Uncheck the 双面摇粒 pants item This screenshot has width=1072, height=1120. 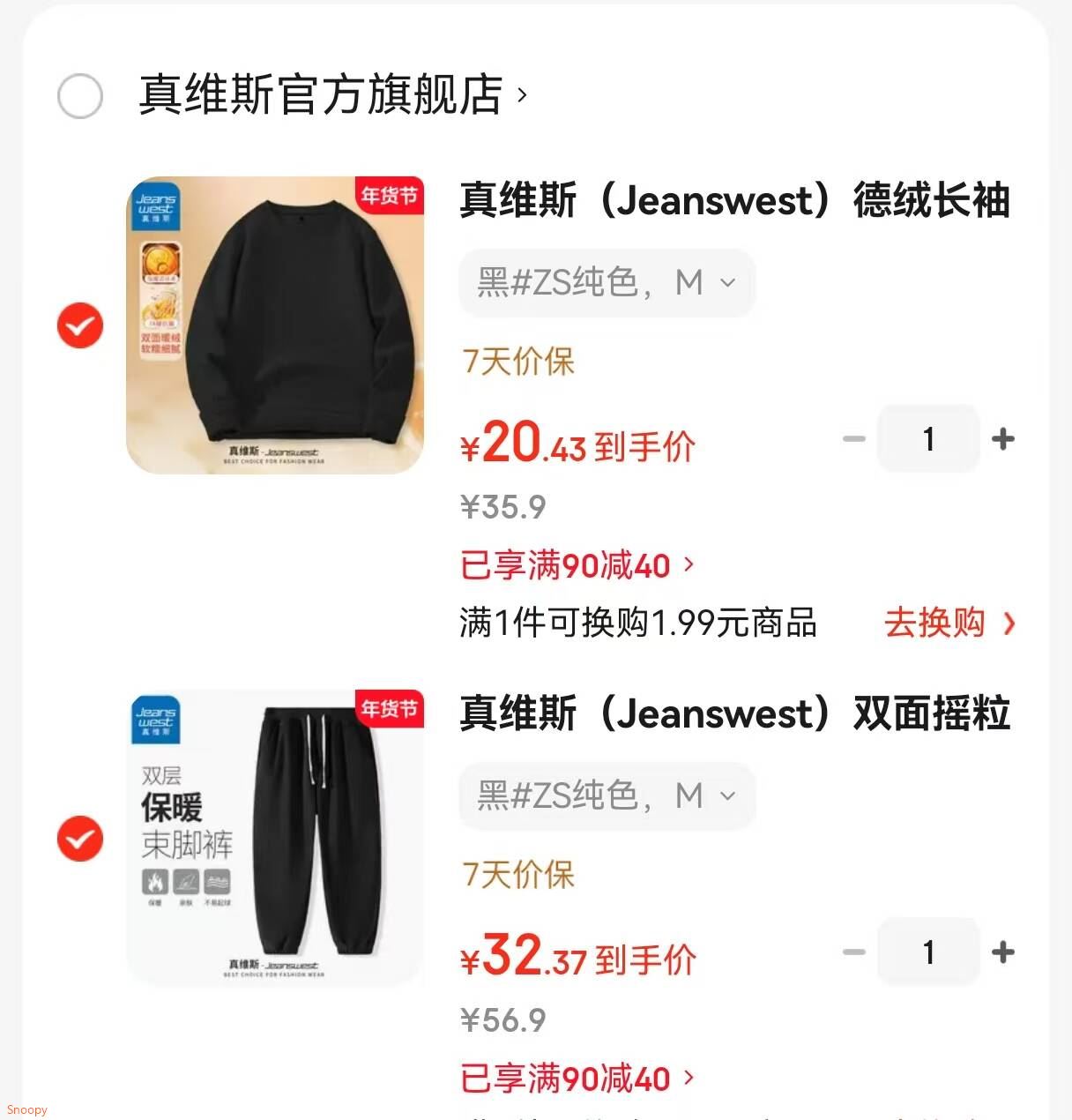click(80, 839)
